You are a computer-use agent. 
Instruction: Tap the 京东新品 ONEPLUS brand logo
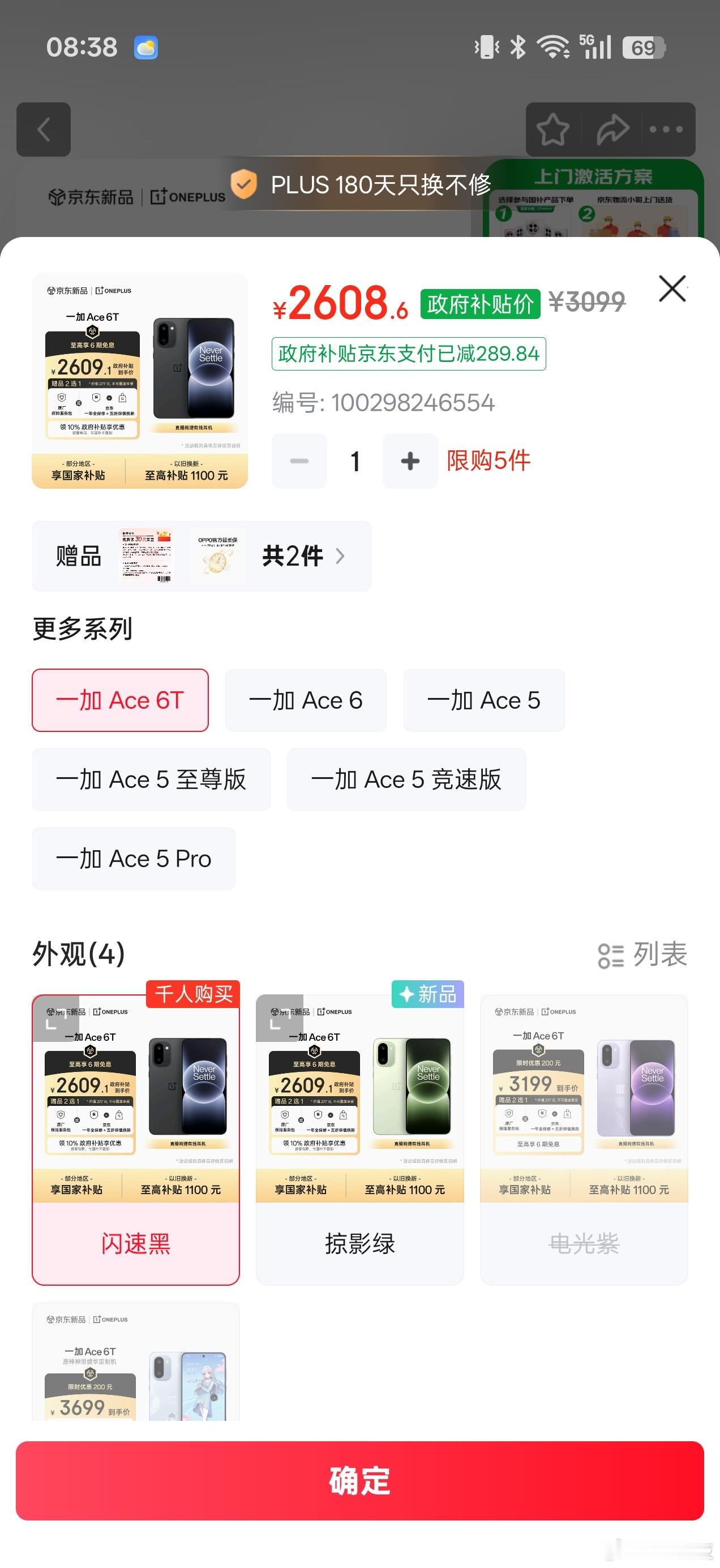tap(128, 195)
